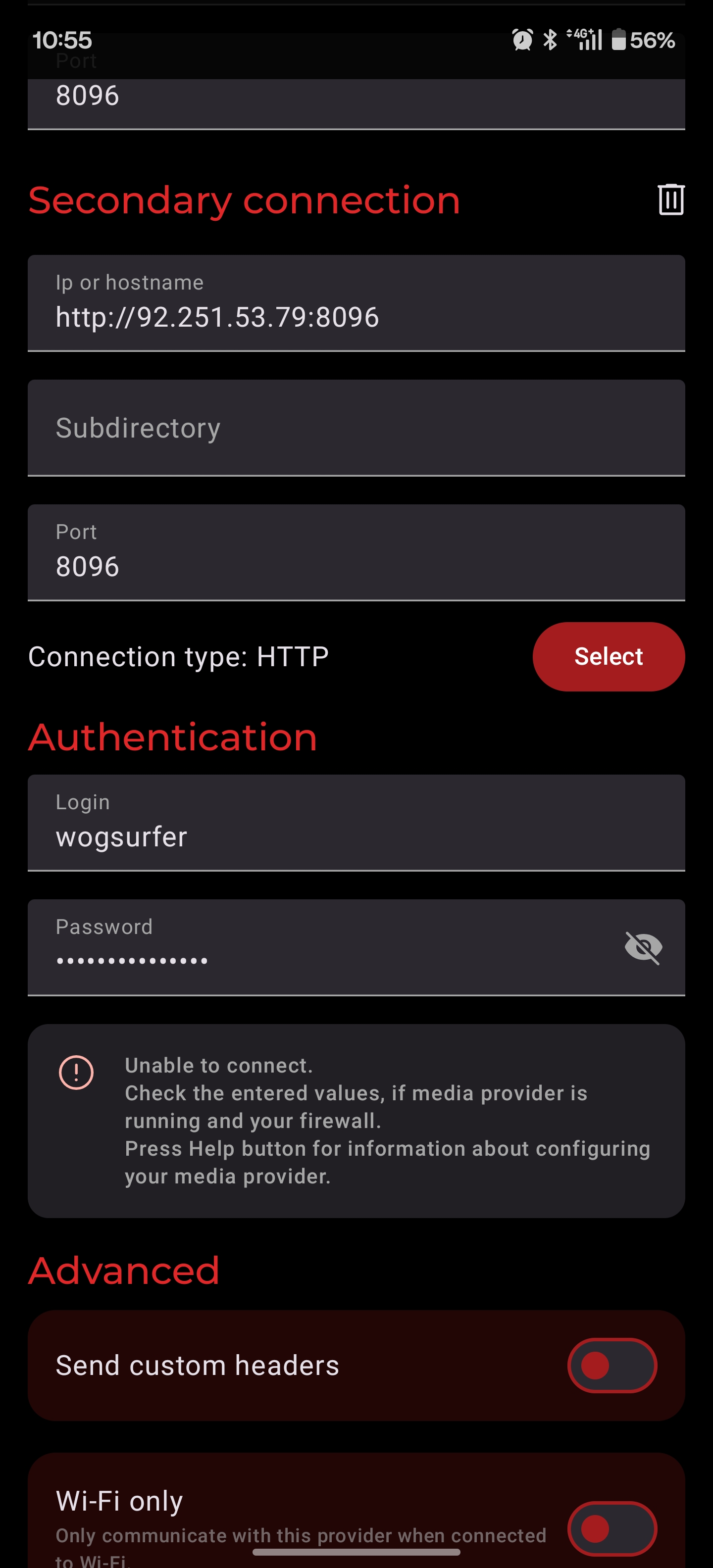Screen dimensions: 713x1568
Task: Select the connection type
Action: [608, 656]
